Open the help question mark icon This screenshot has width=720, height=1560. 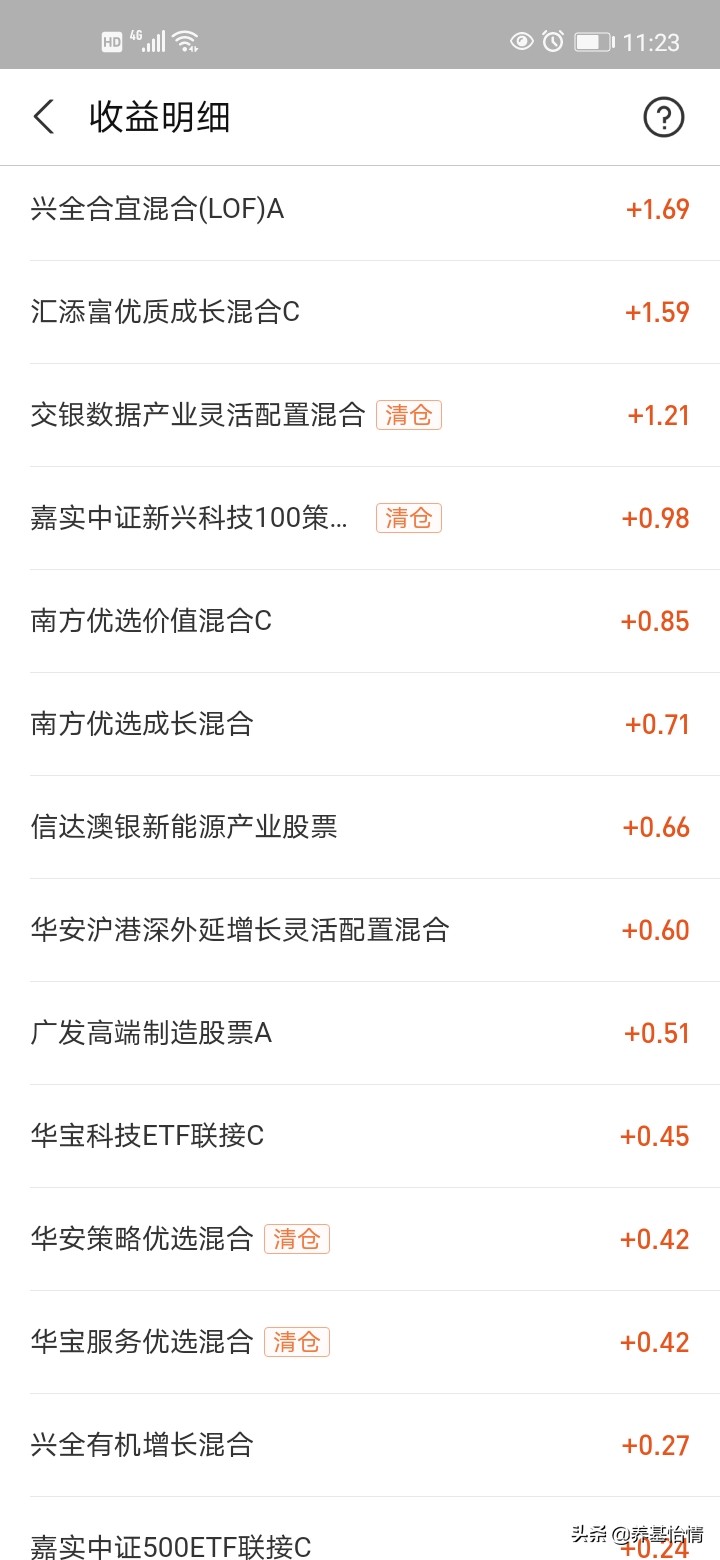point(663,117)
